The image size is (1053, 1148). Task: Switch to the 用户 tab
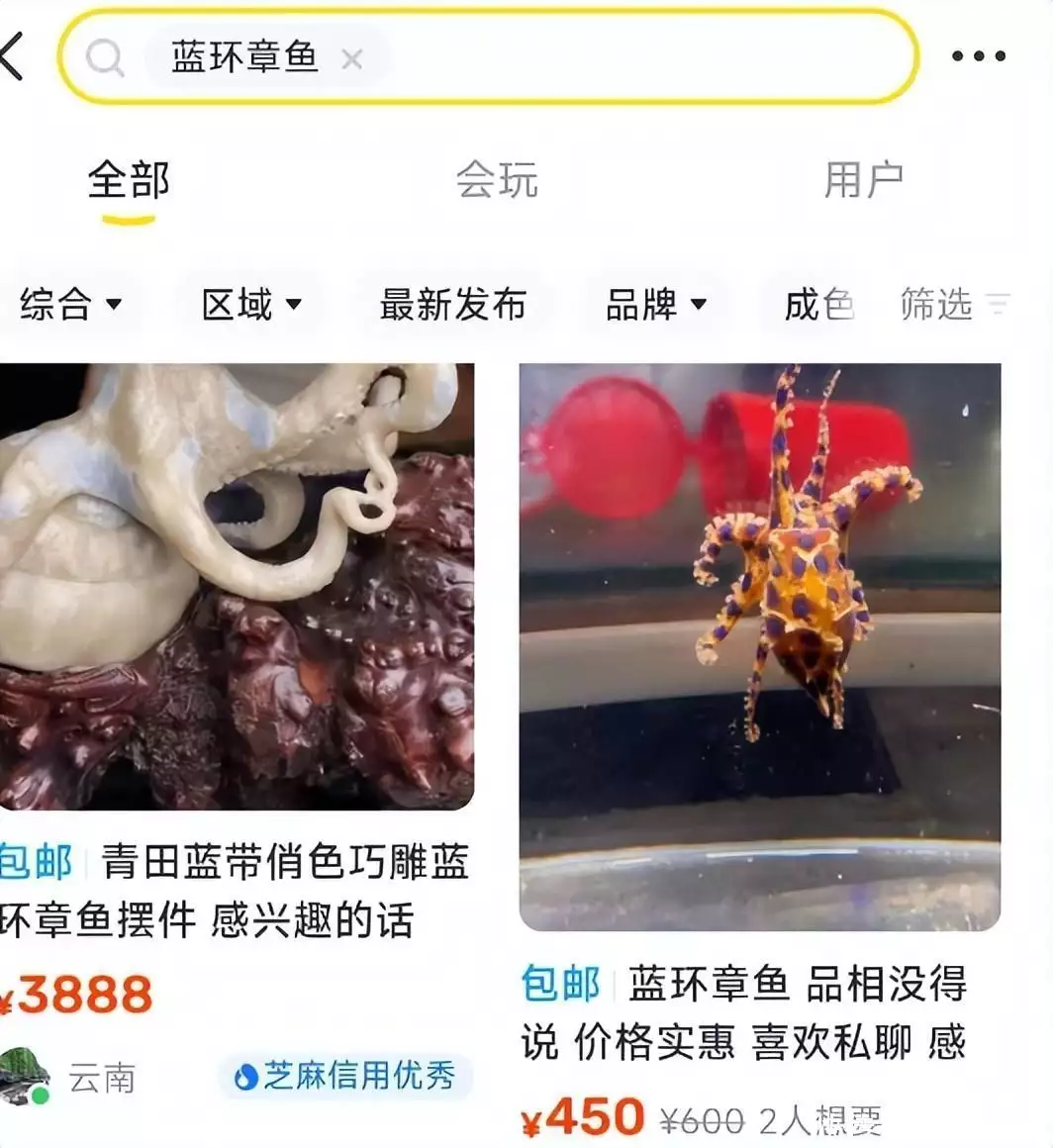863,180
